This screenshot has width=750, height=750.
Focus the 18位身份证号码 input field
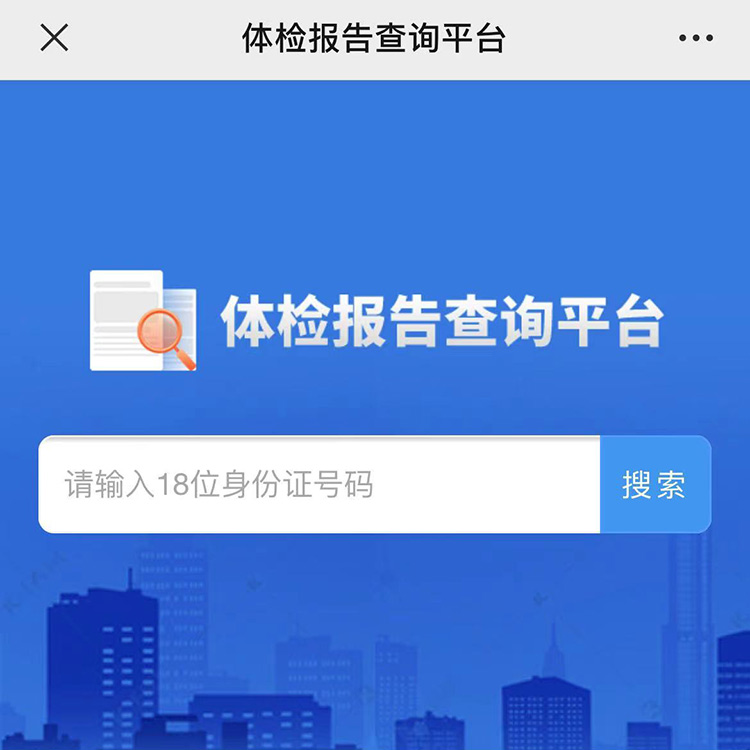coord(318,485)
